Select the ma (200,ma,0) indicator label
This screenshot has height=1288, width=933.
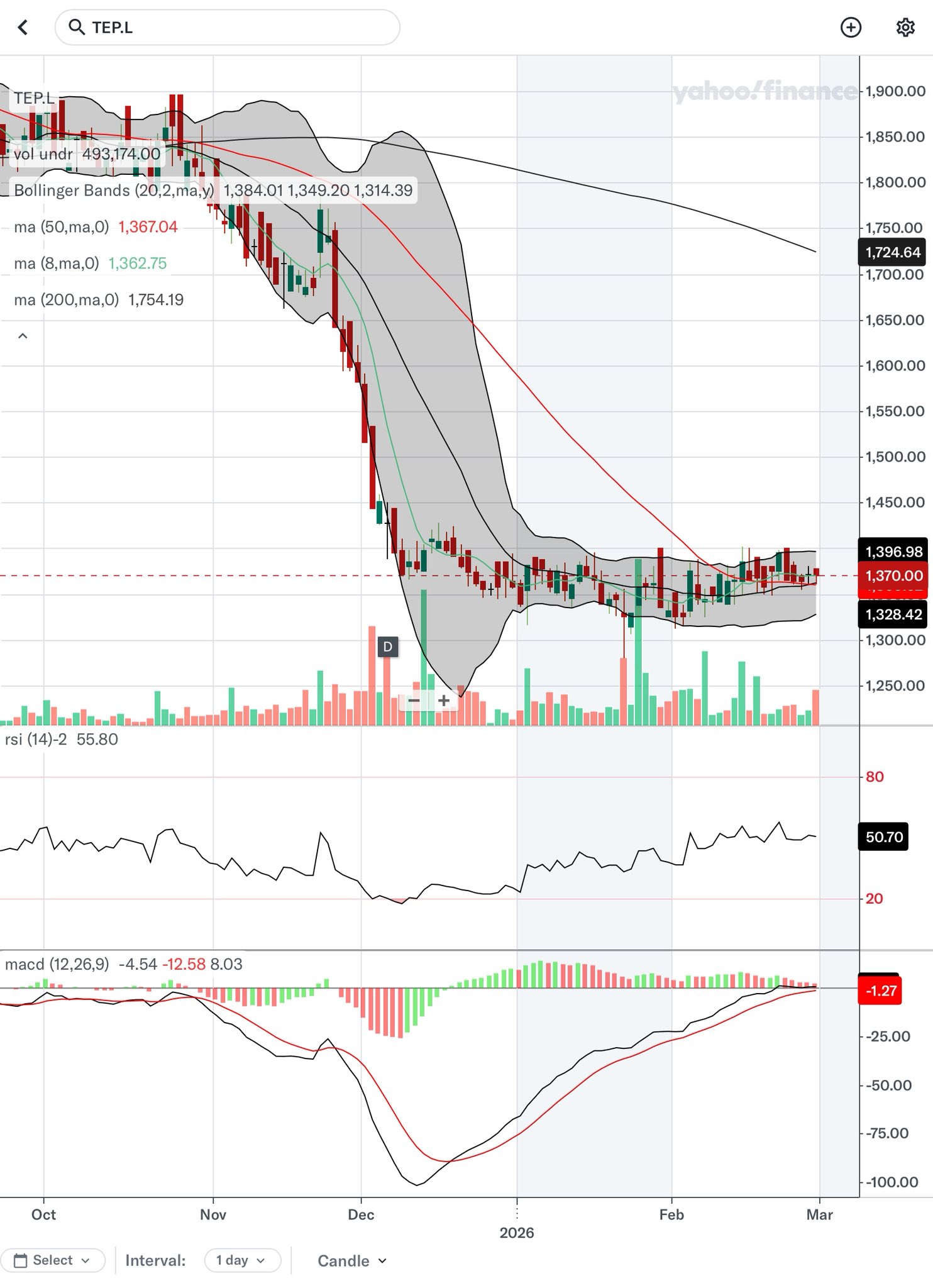coord(67,300)
